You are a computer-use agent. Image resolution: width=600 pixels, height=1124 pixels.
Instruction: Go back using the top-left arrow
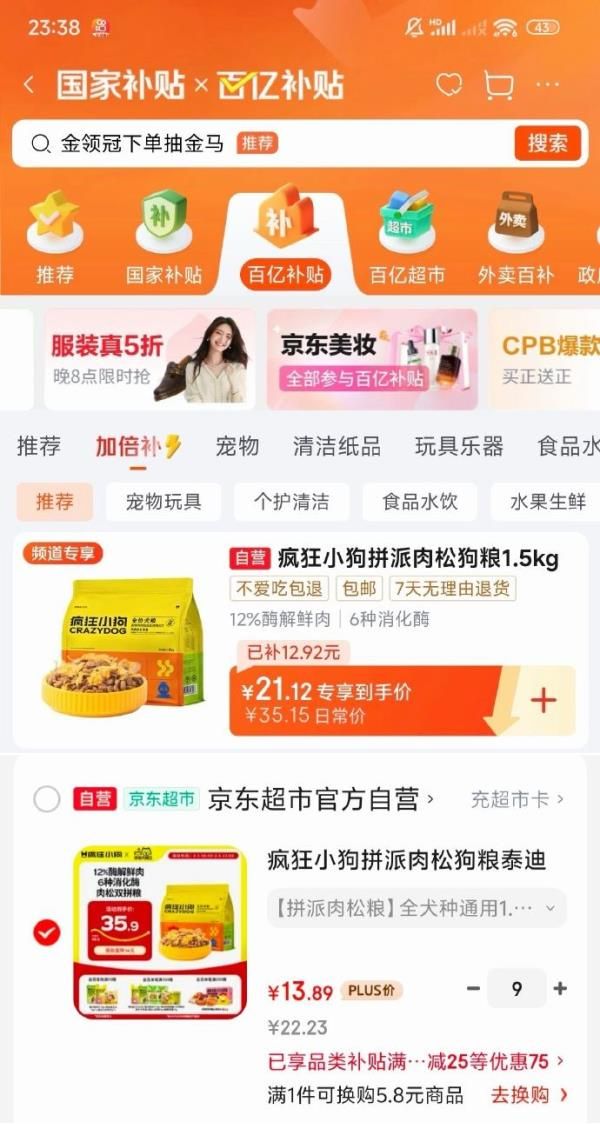pyautogui.click(x=29, y=85)
